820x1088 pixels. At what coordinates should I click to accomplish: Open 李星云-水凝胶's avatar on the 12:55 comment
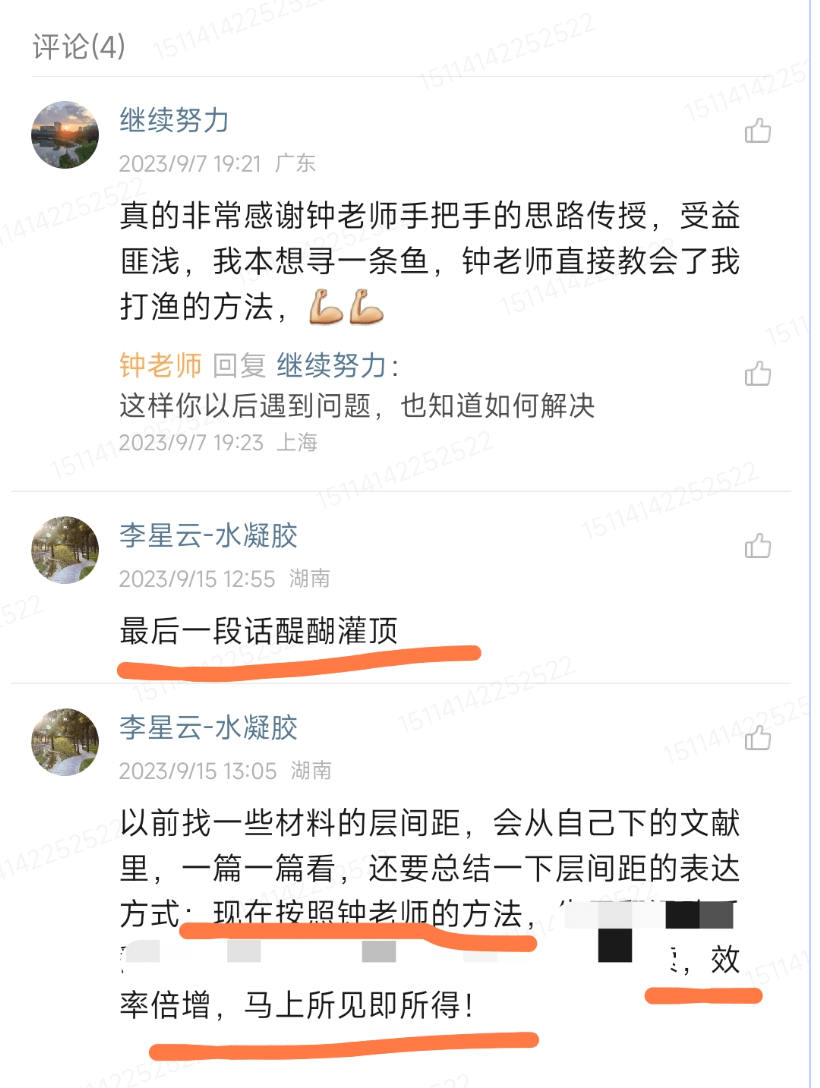pos(66,550)
